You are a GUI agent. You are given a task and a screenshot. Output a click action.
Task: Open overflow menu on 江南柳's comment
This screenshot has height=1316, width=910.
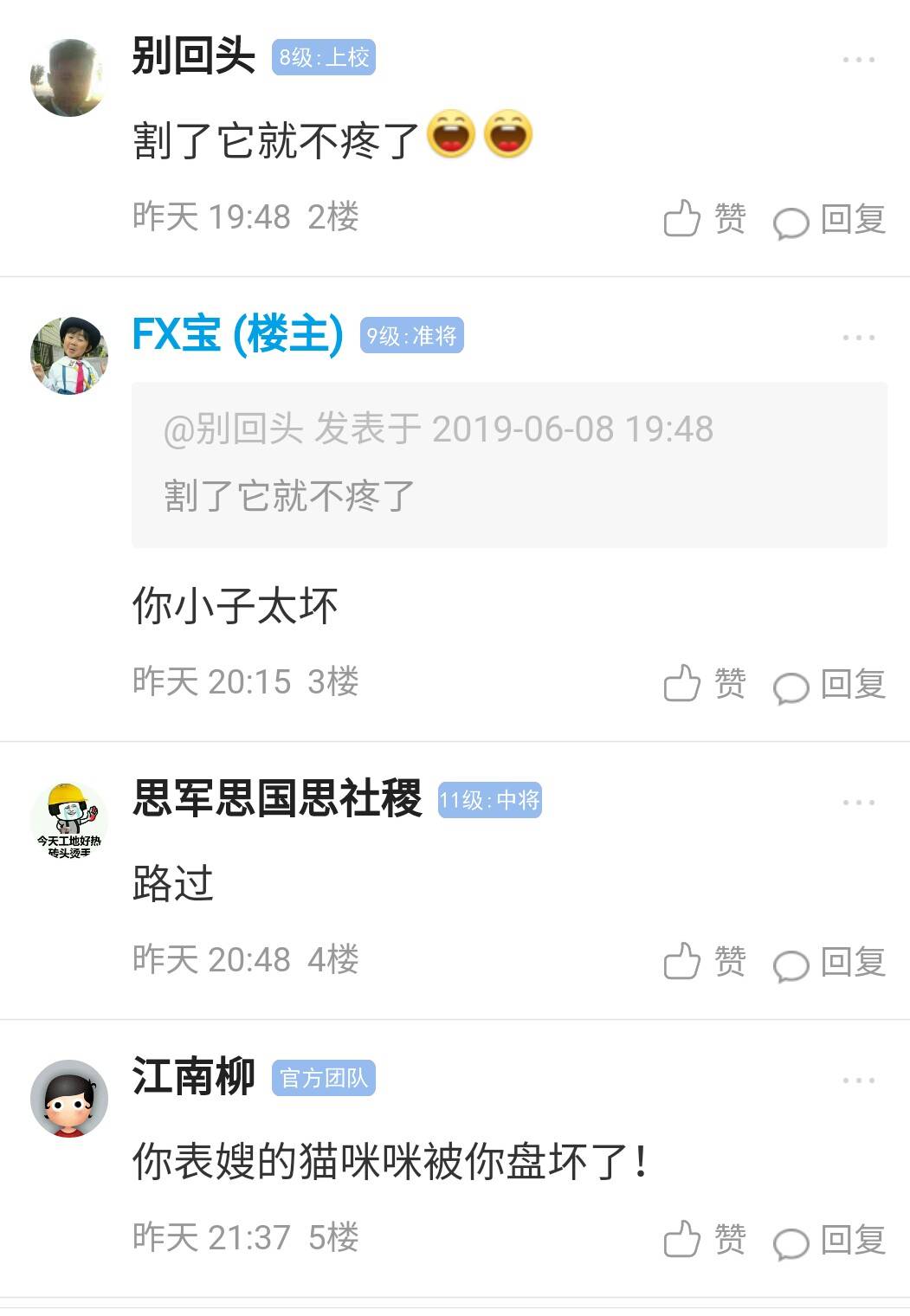point(858,1081)
